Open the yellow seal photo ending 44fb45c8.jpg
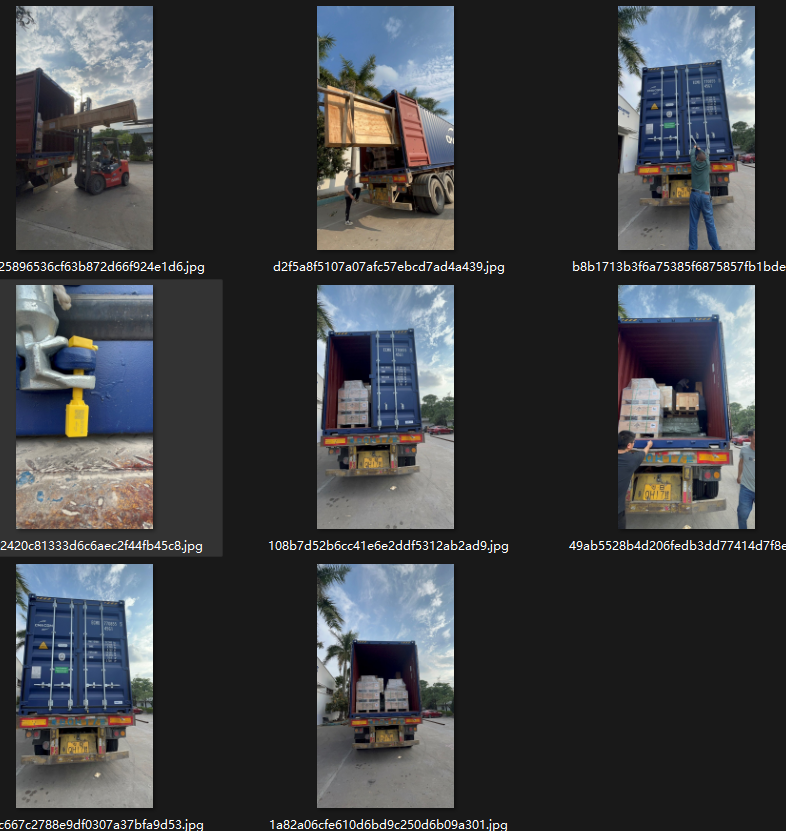The image size is (786, 831). 84,407
